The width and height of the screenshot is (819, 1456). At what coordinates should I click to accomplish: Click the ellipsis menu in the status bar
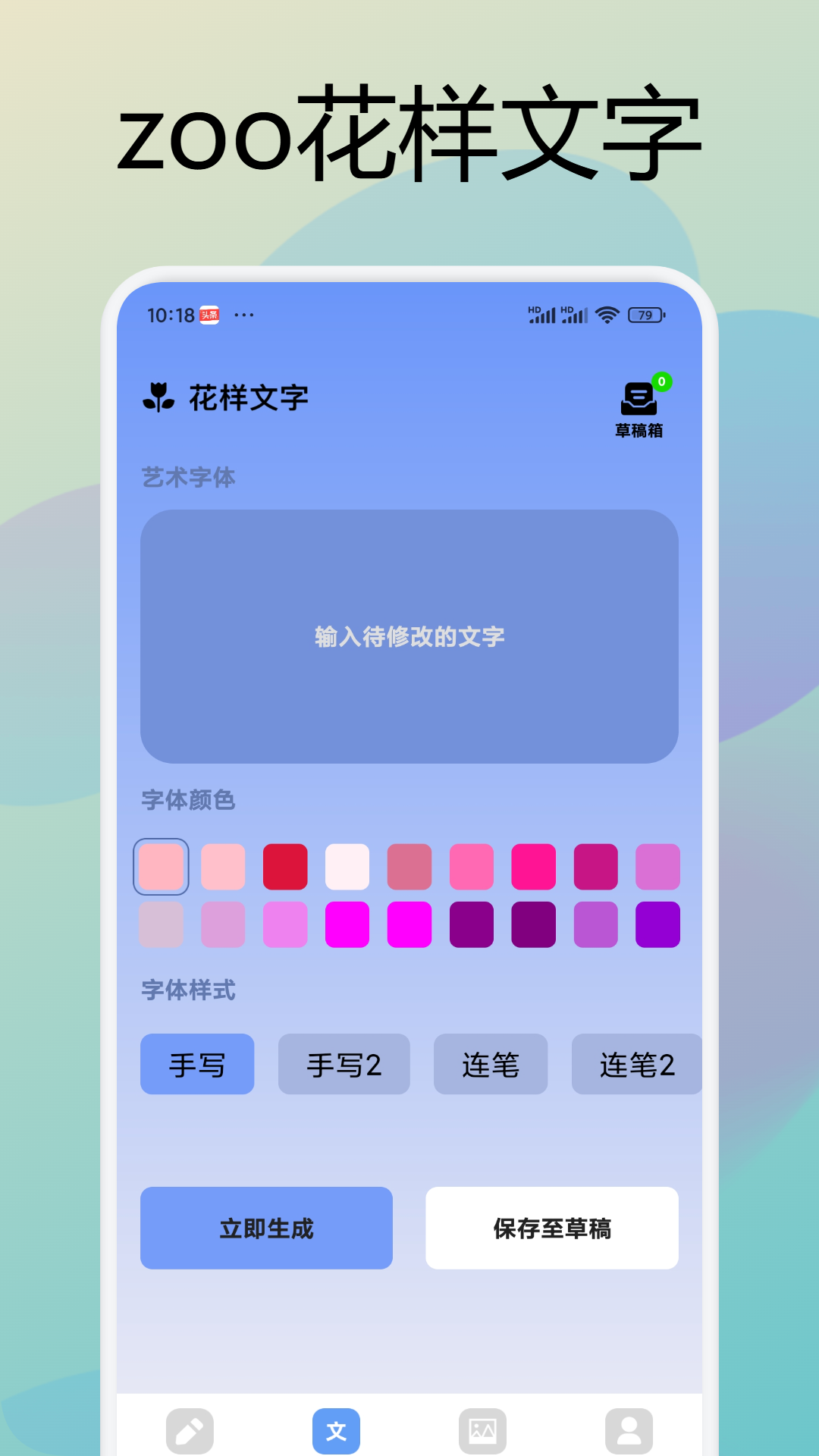(244, 314)
